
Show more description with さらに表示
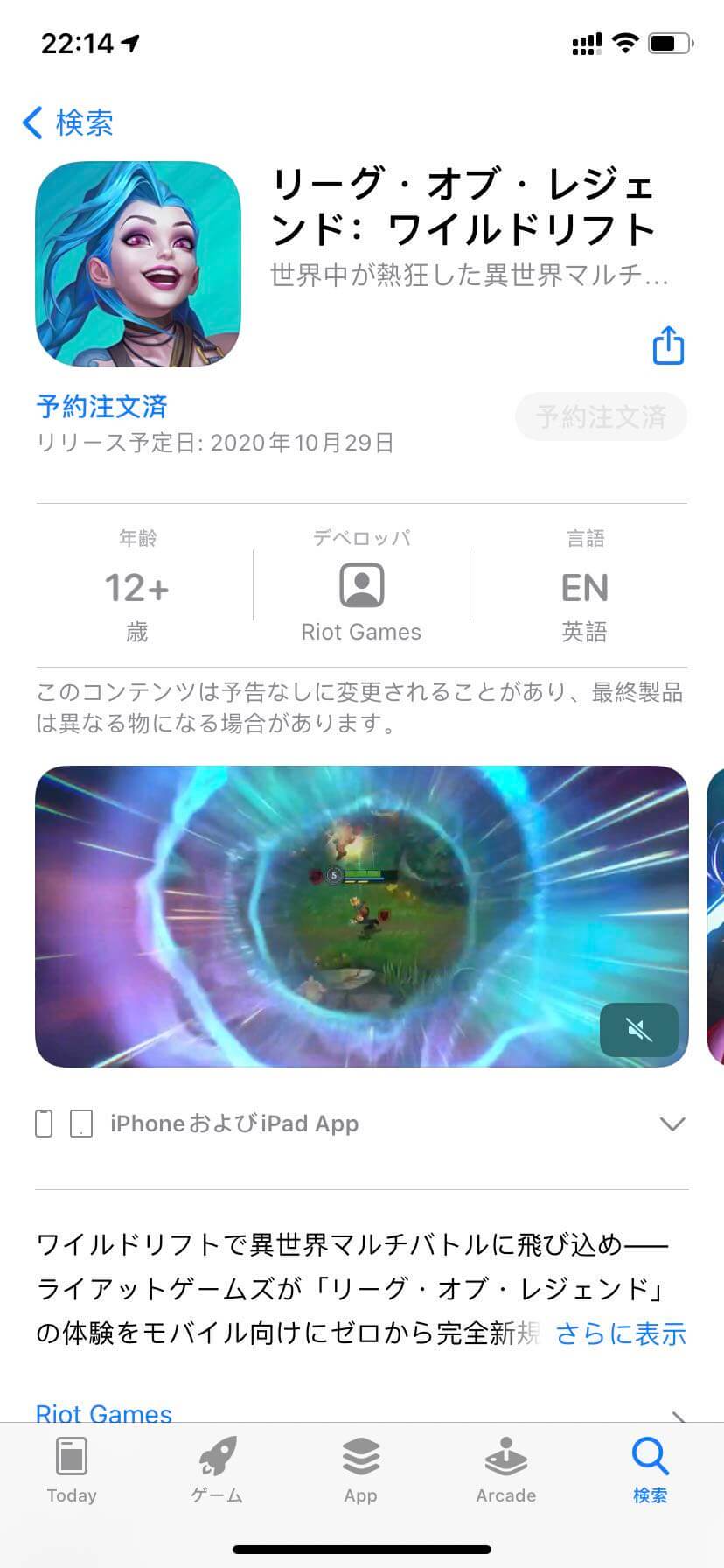620,1333
